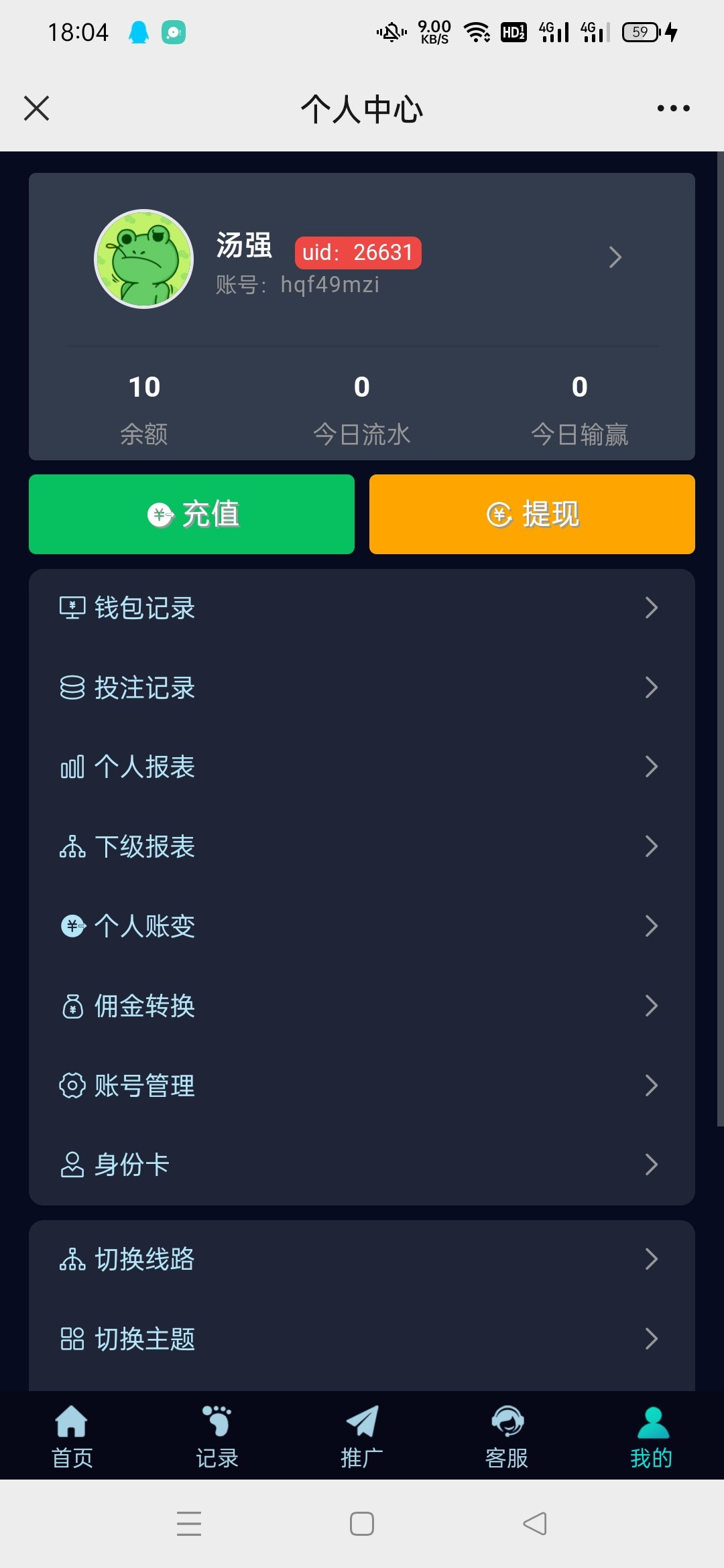Go to 佣金转换
Viewport: 724px width, 1568px height.
[362, 1006]
